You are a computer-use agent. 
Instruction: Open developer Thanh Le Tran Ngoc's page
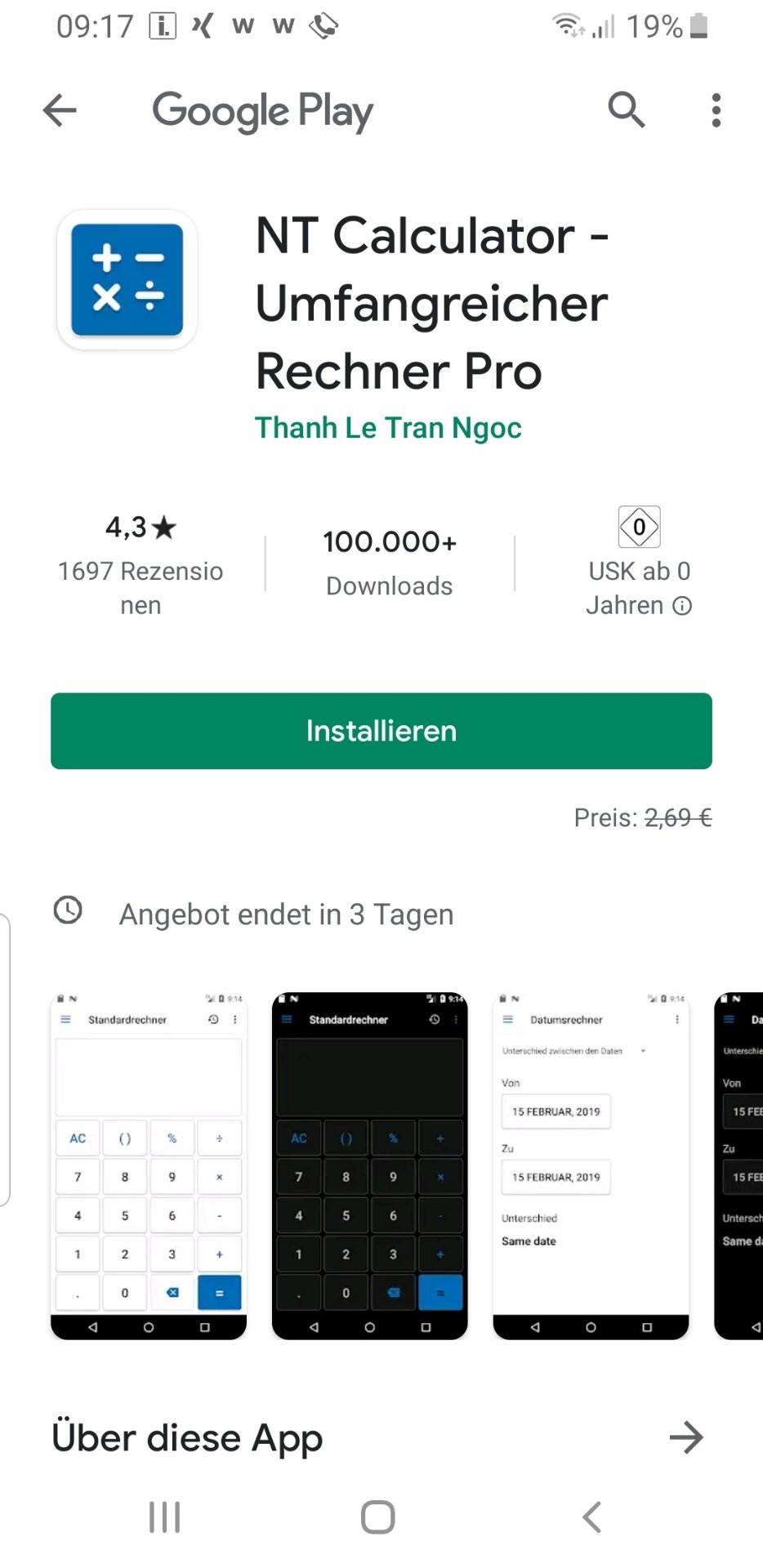click(x=388, y=428)
